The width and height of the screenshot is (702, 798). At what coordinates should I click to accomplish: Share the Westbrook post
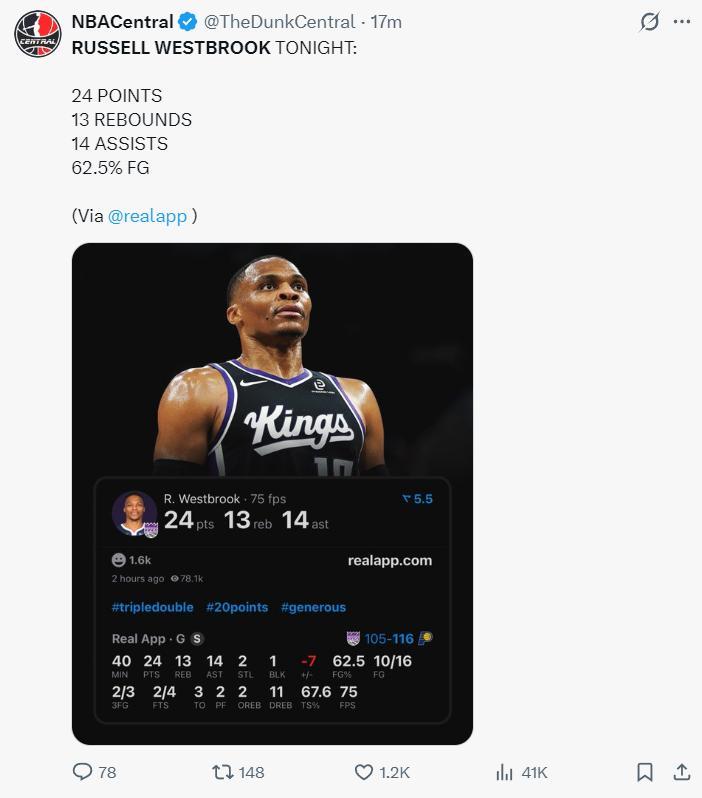[681, 772]
